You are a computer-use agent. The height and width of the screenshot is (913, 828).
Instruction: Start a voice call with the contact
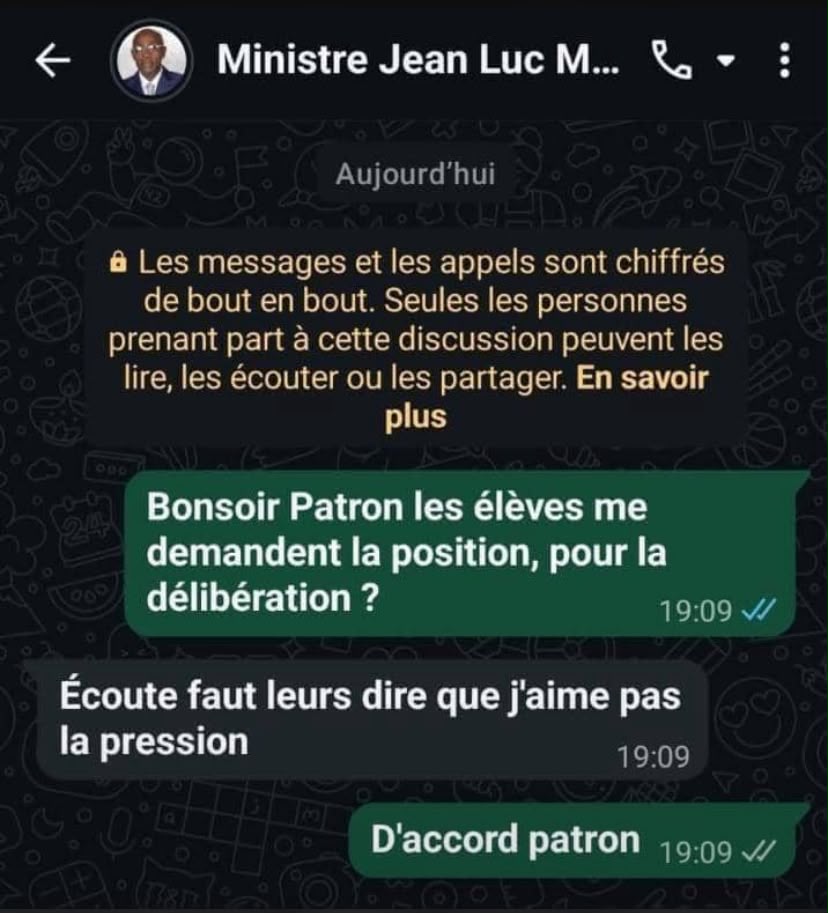[671, 59]
